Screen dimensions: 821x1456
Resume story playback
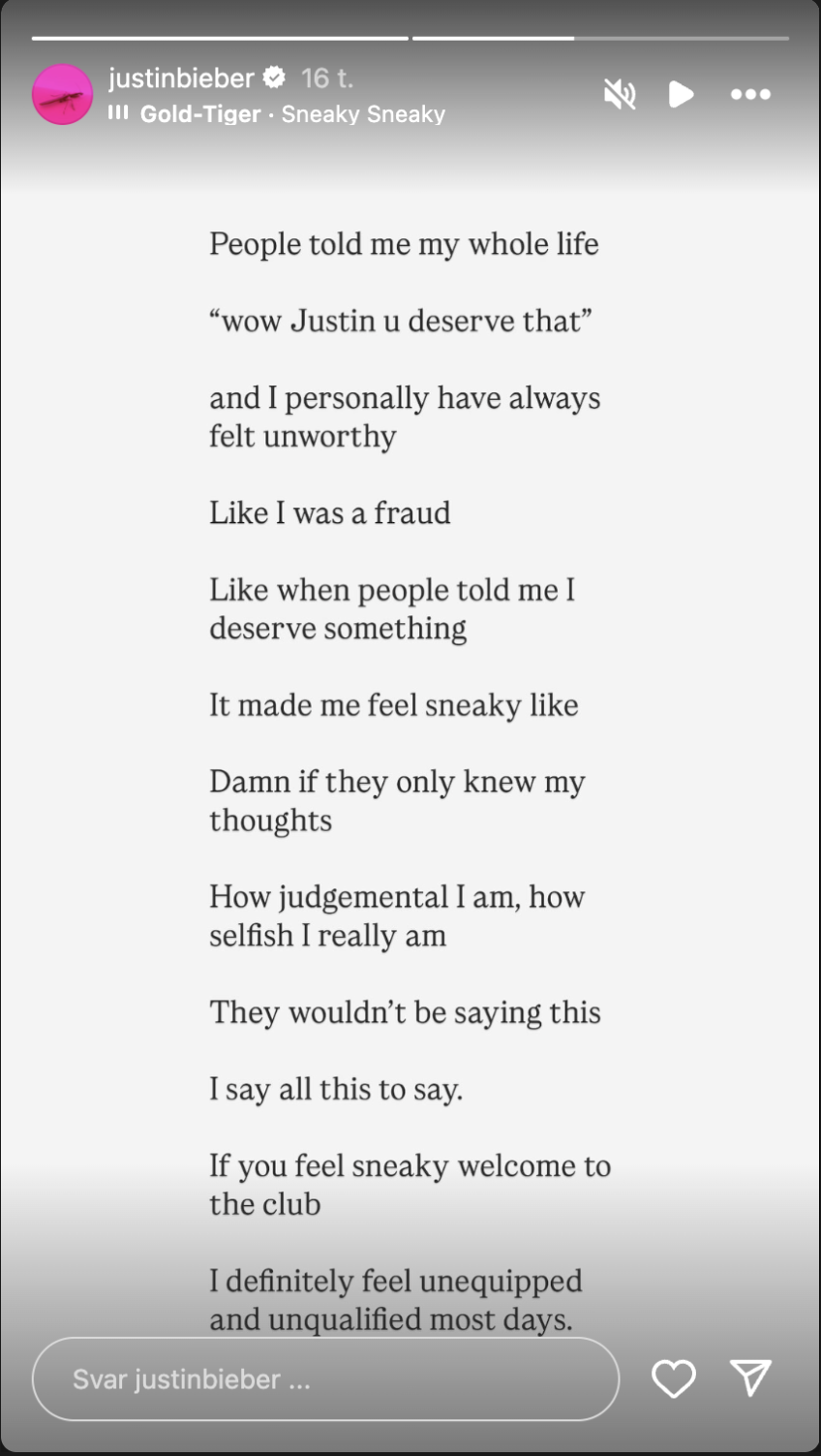tap(682, 94)
